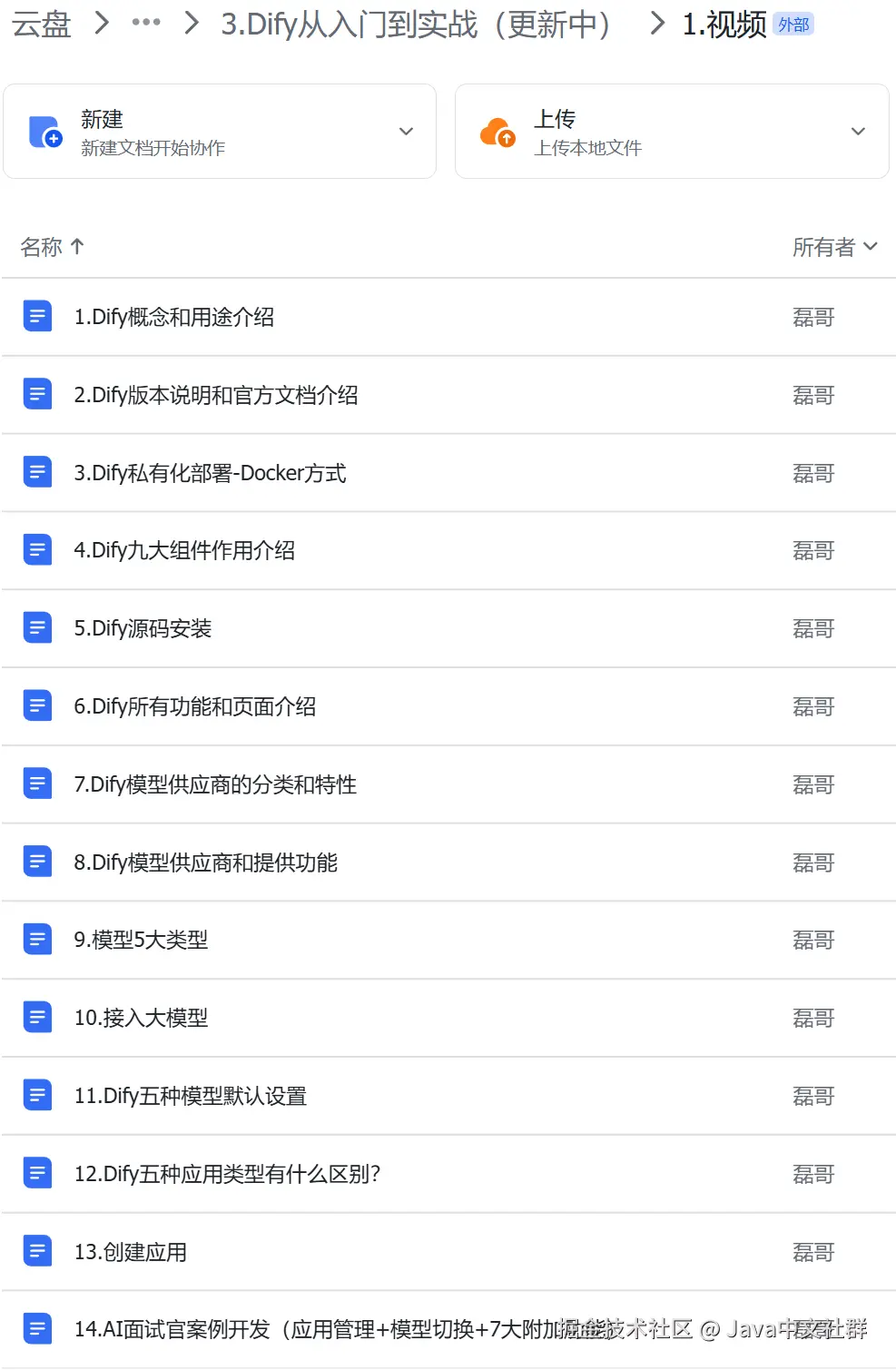Open document 12.Dify五种应用类型有什么区别?
This screenshot has width=896, height=1370.
[227, 1174]
